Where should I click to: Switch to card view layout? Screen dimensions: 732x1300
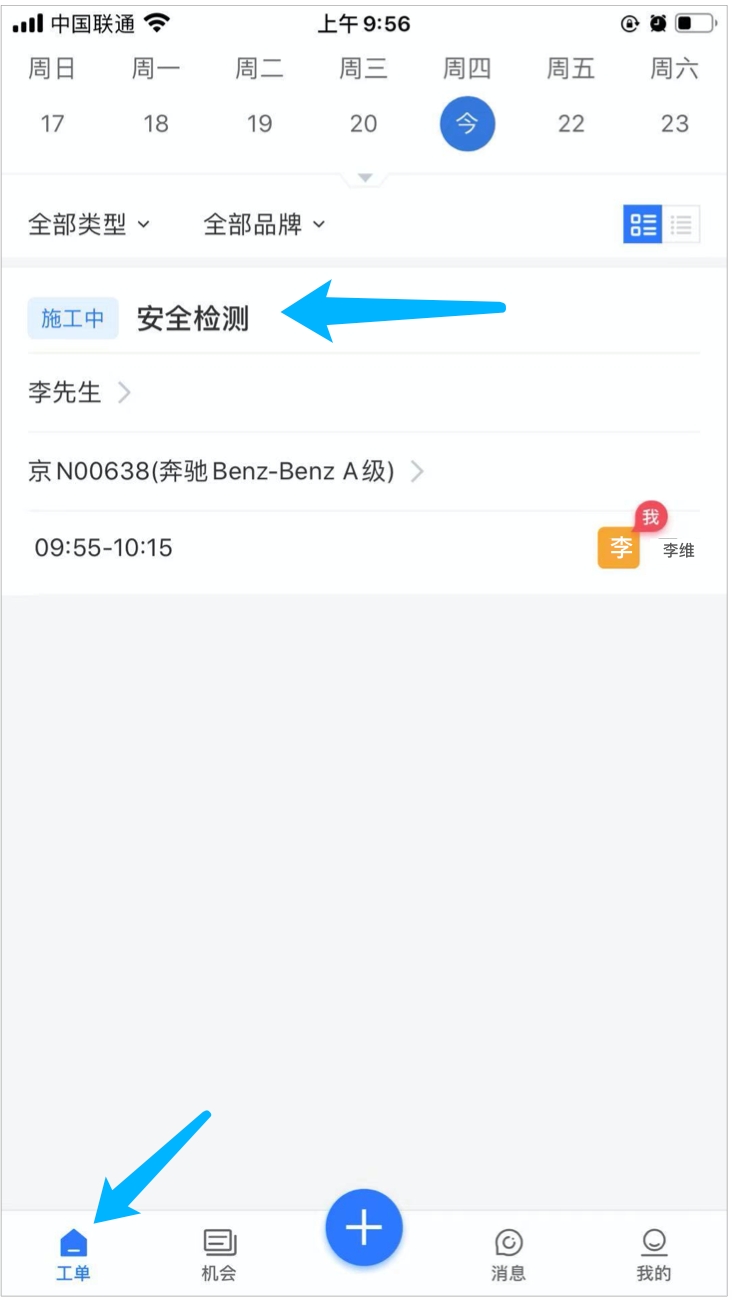[x=642, y=224]
